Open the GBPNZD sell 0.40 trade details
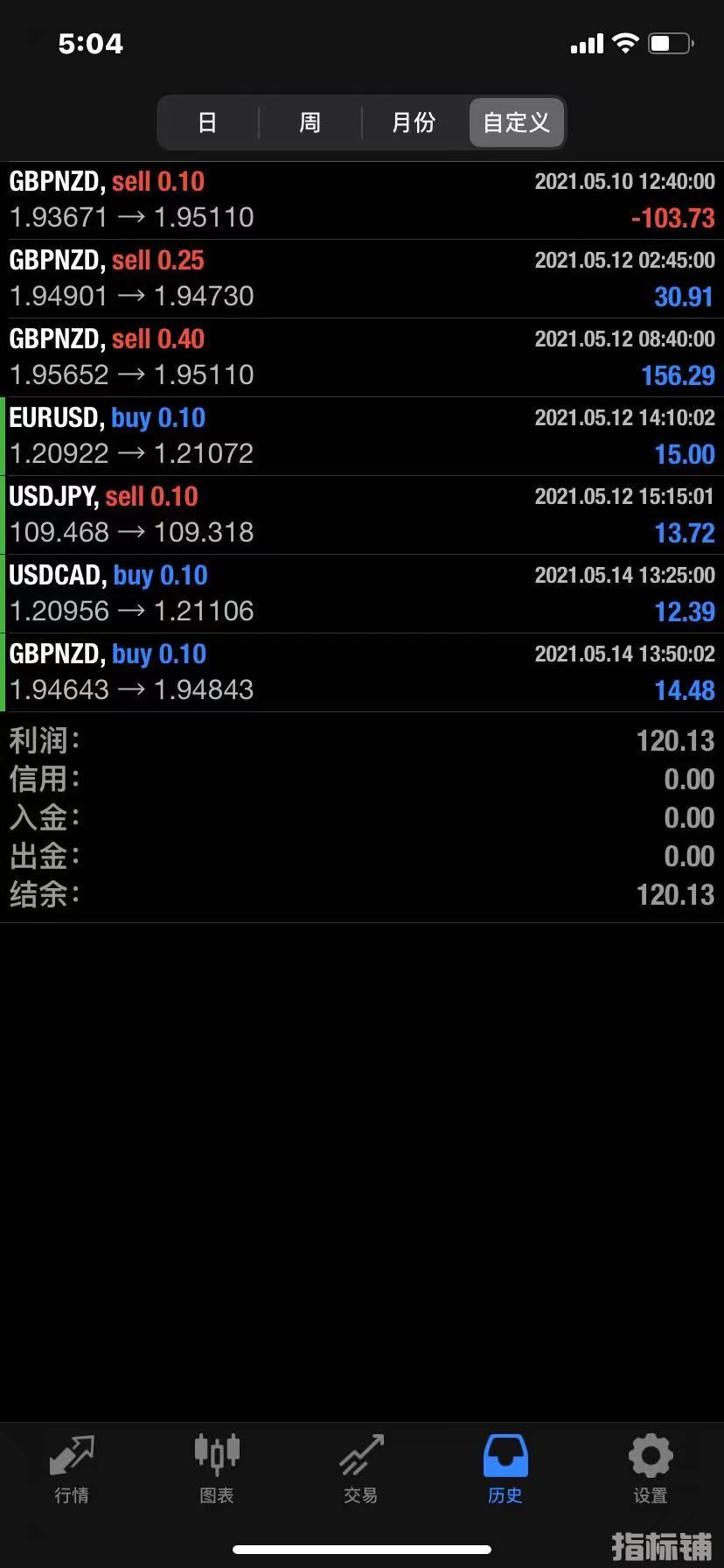This screenshot has height=1568, width=724. 362,358
